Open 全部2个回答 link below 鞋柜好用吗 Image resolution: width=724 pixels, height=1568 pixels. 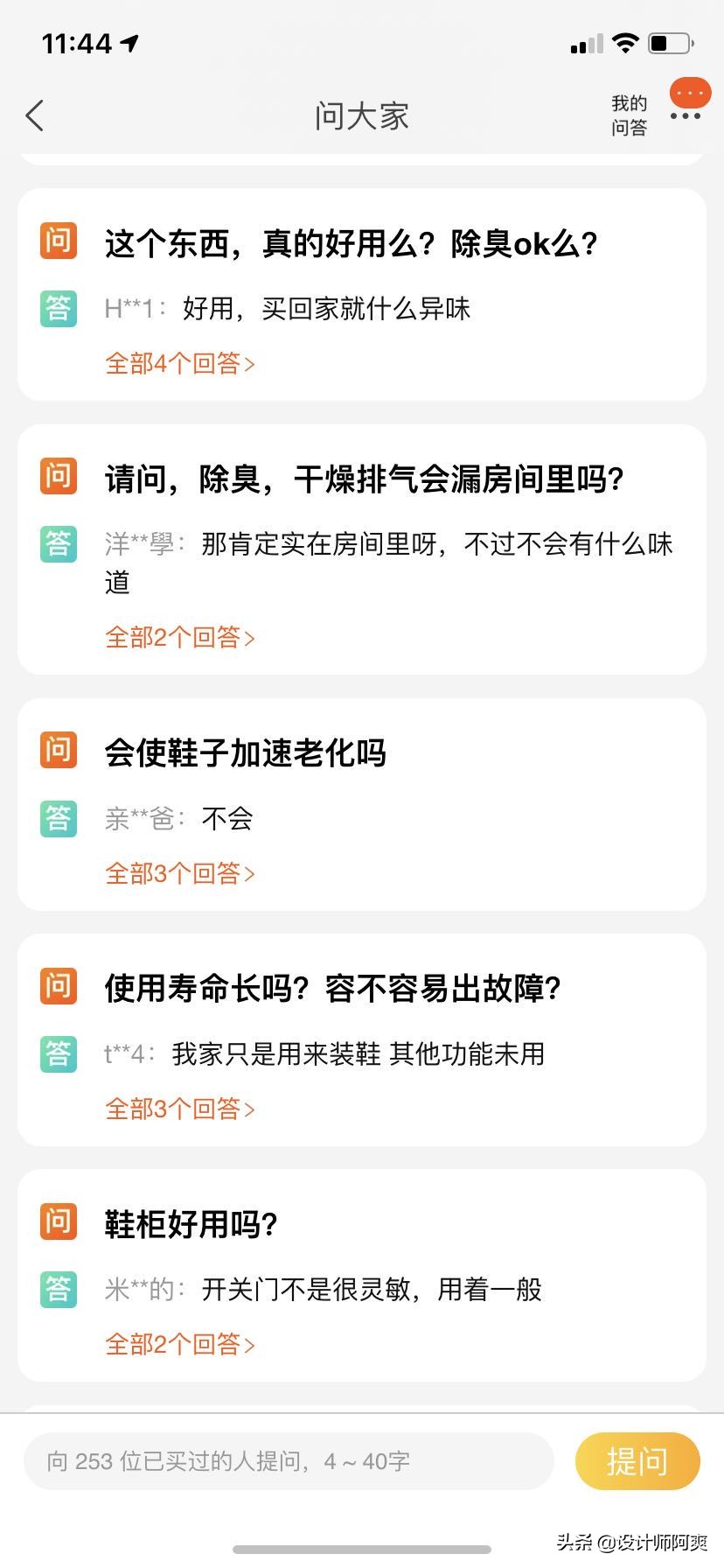click(x=179, y=1344)
